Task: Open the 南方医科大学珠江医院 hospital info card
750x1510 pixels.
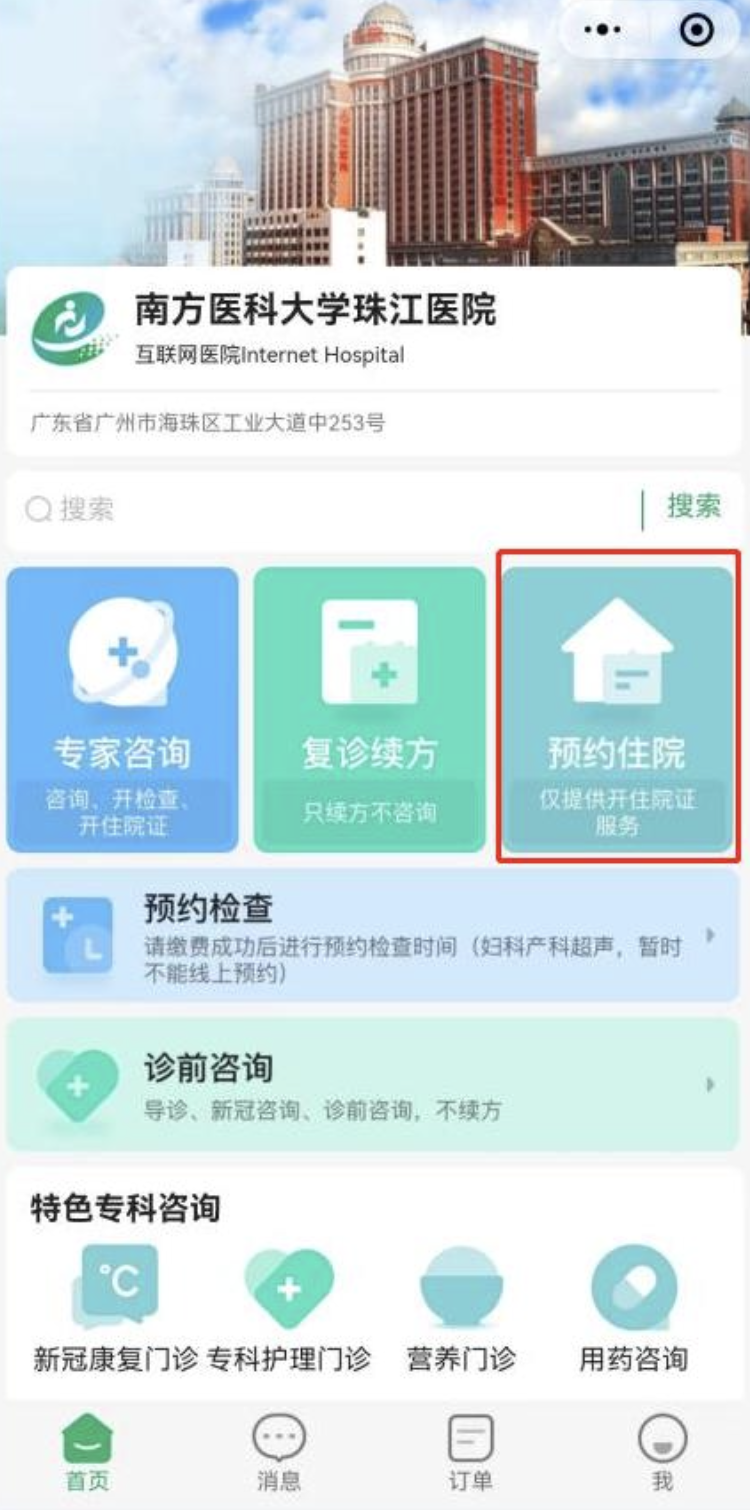Action: pyautogui.click(x=373, y=360)
